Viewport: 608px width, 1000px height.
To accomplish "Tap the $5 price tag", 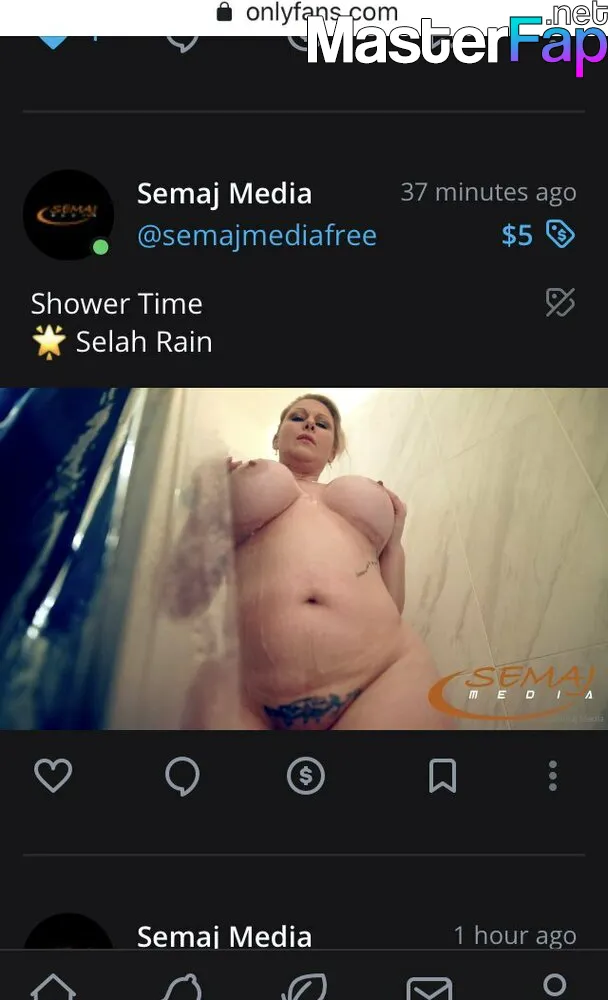I will click(538, 235).
